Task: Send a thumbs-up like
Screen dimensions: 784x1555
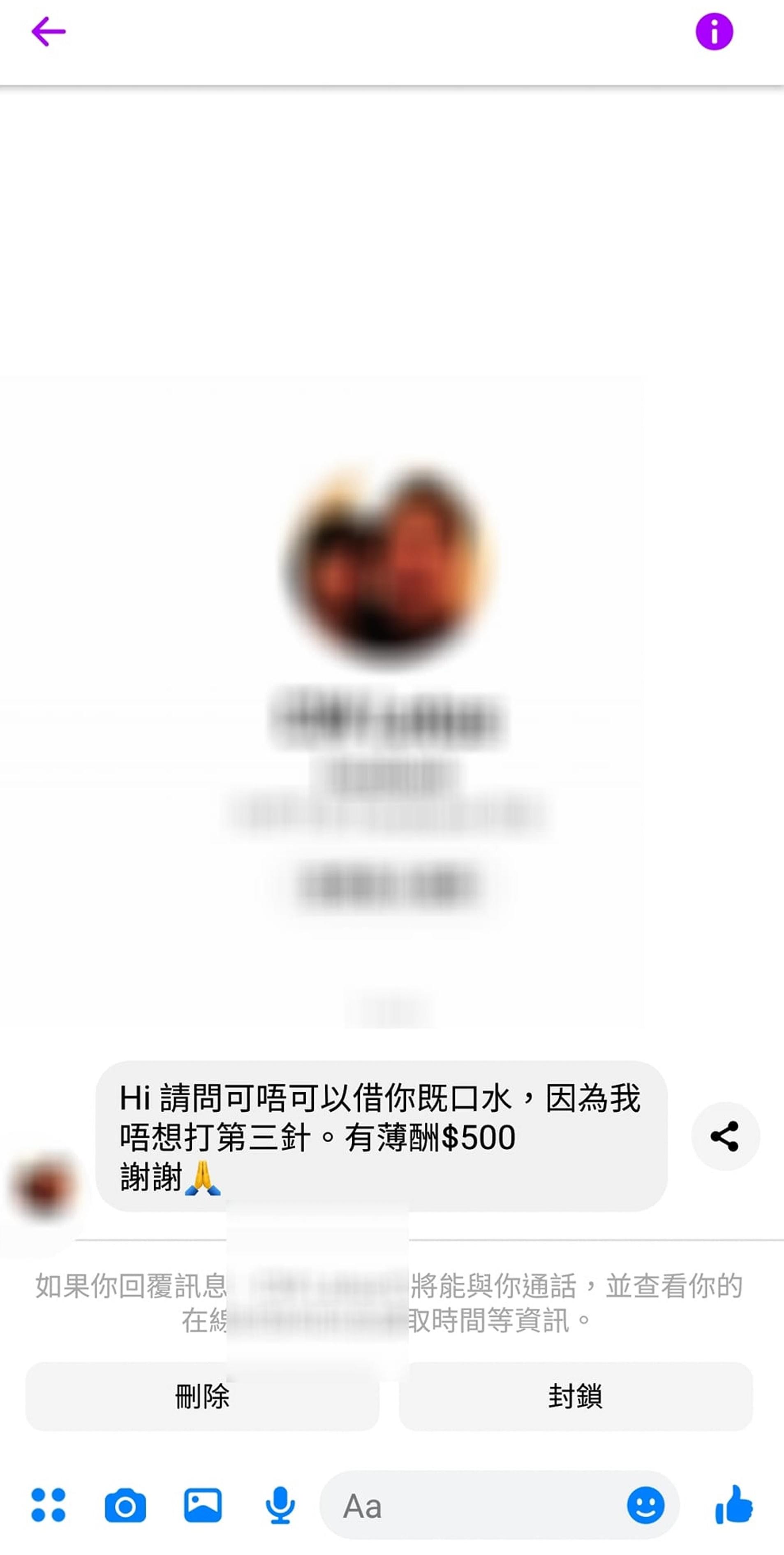Action: click(x=734, y=1506)
